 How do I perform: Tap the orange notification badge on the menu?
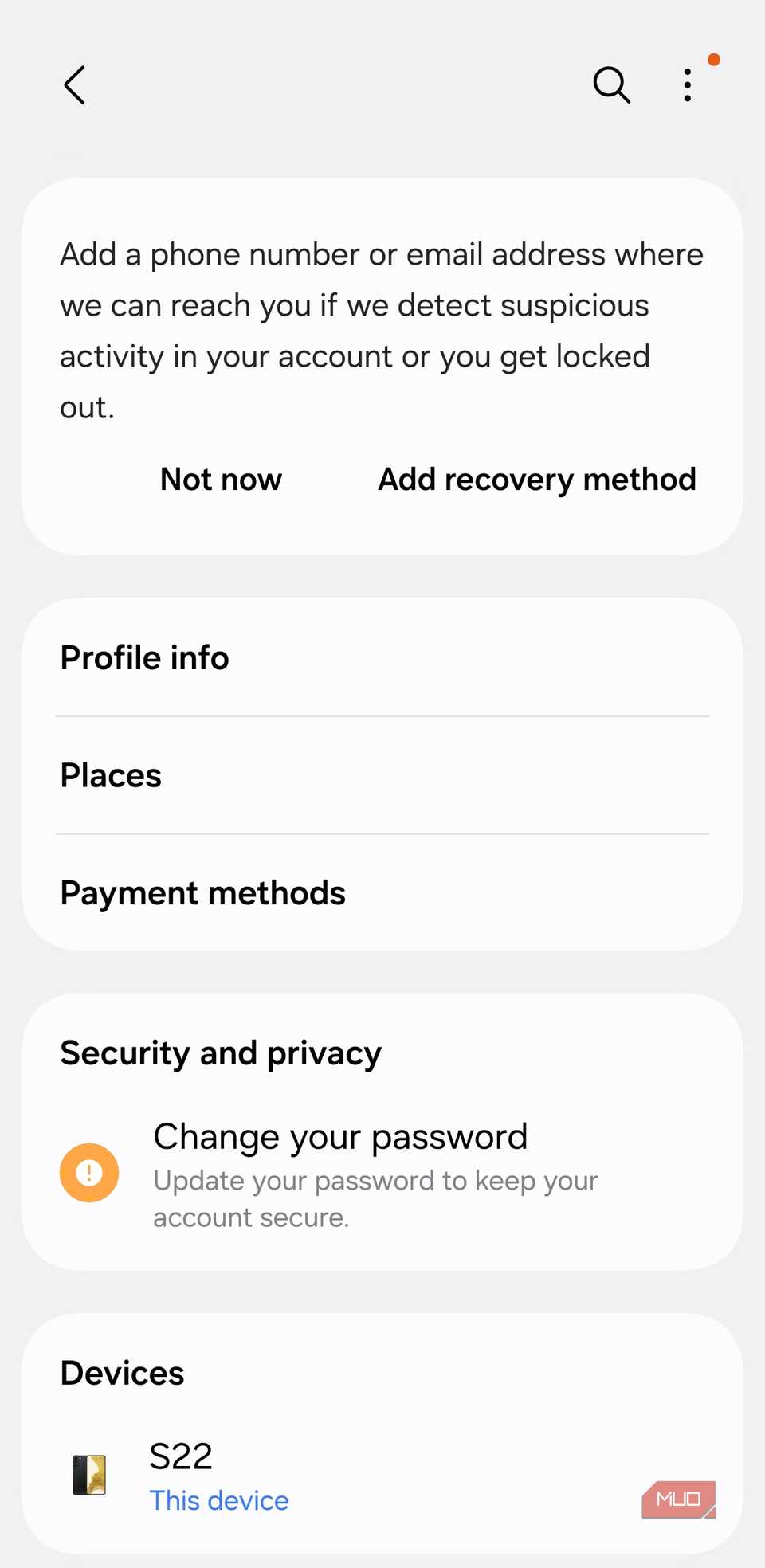click(x=714, y=59)
